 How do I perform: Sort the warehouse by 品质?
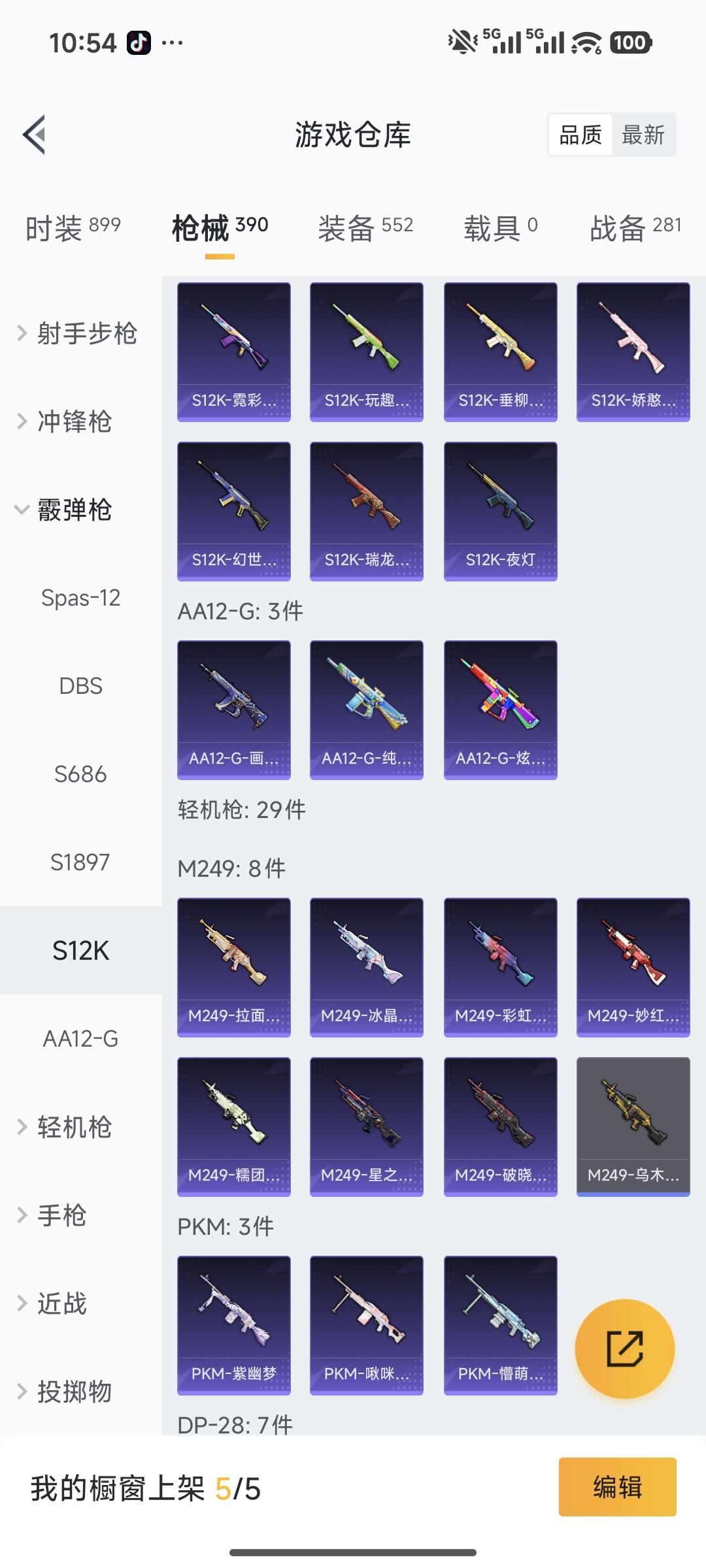pyautogui.click(x=580, y=135)
